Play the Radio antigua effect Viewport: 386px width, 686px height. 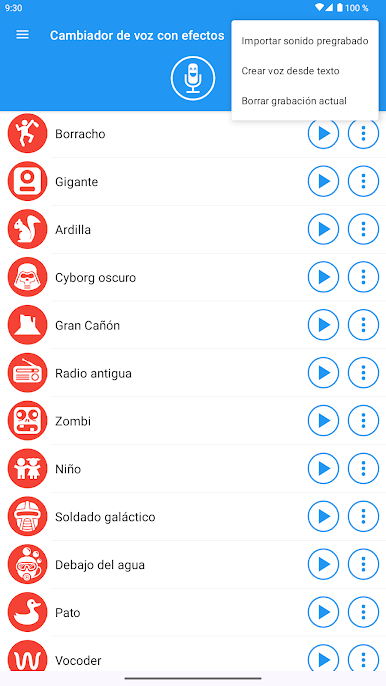coord(323,373)
